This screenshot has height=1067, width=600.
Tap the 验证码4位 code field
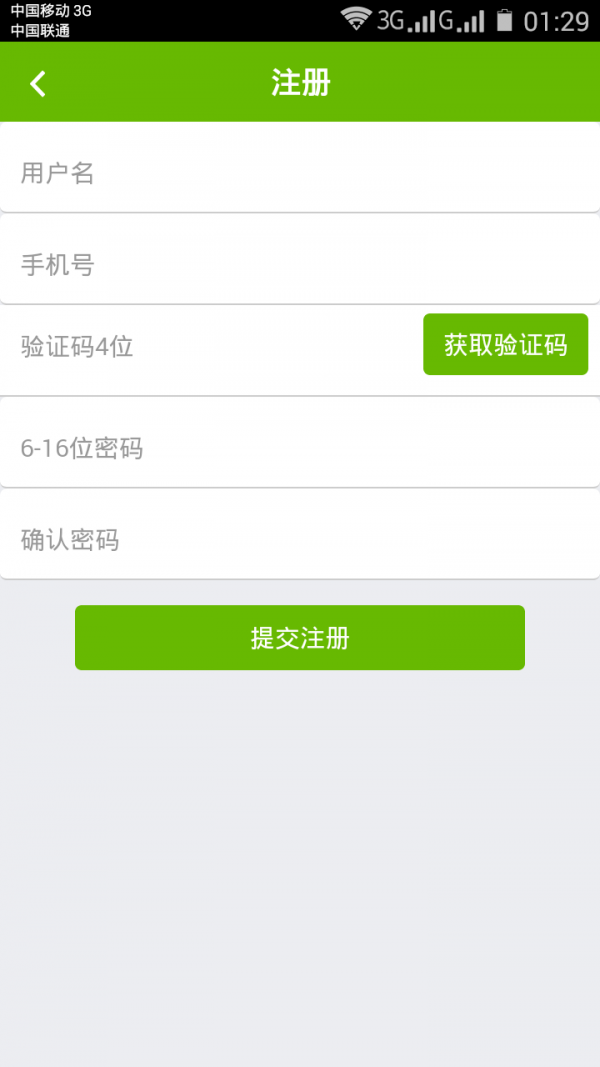210,347
